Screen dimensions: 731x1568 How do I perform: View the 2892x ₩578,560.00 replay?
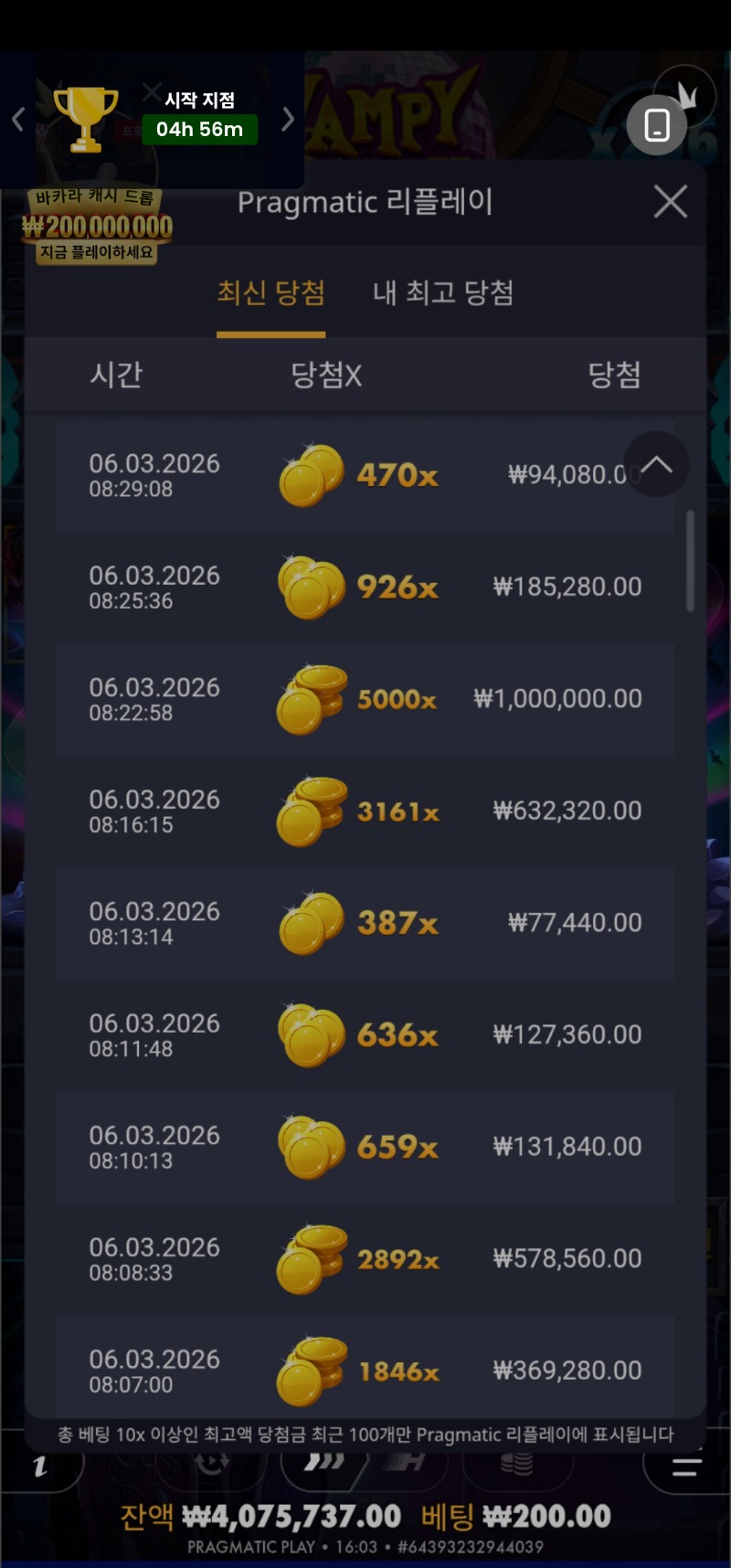click(365, 1259)
